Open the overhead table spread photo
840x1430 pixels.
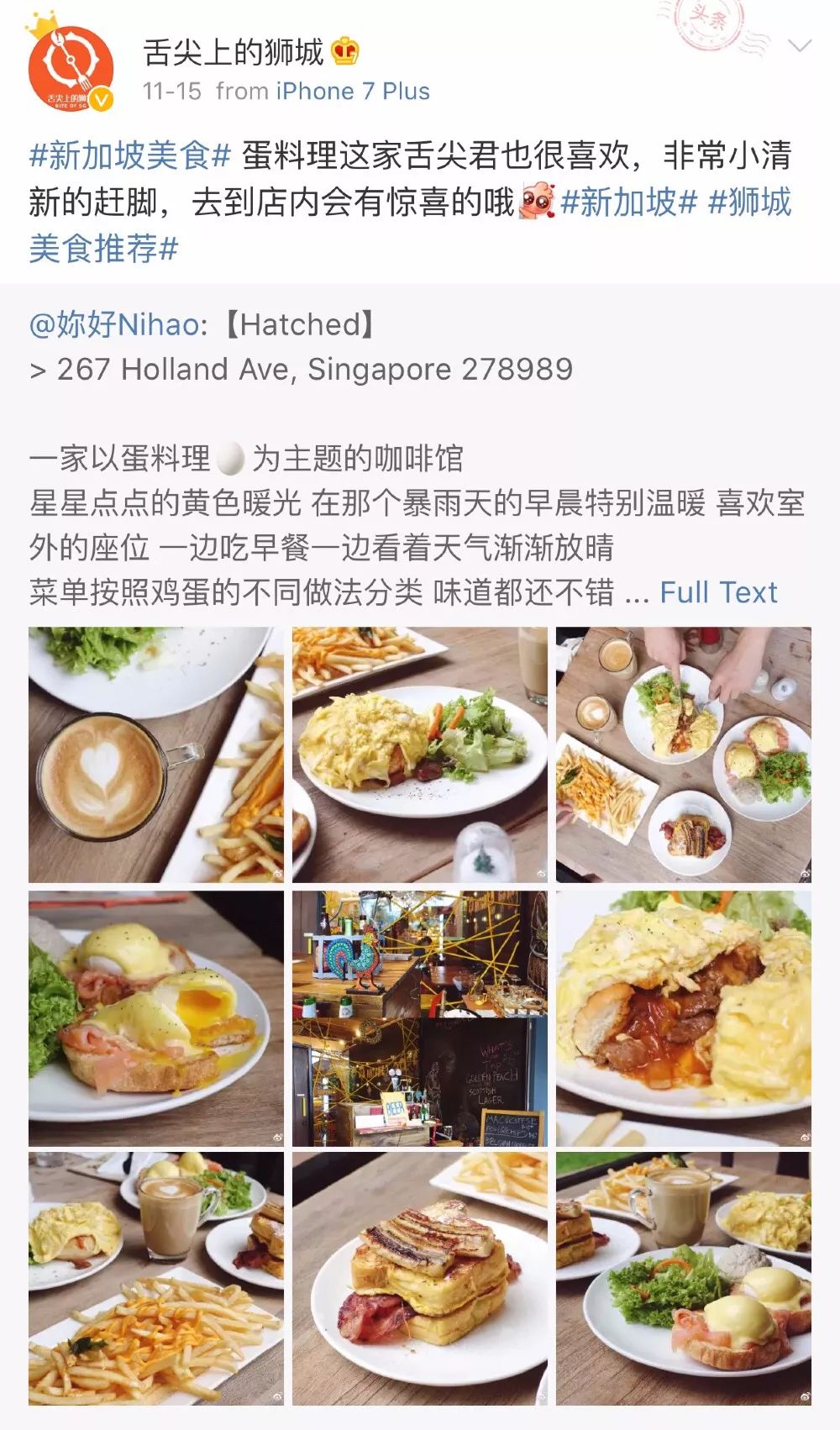683,754
